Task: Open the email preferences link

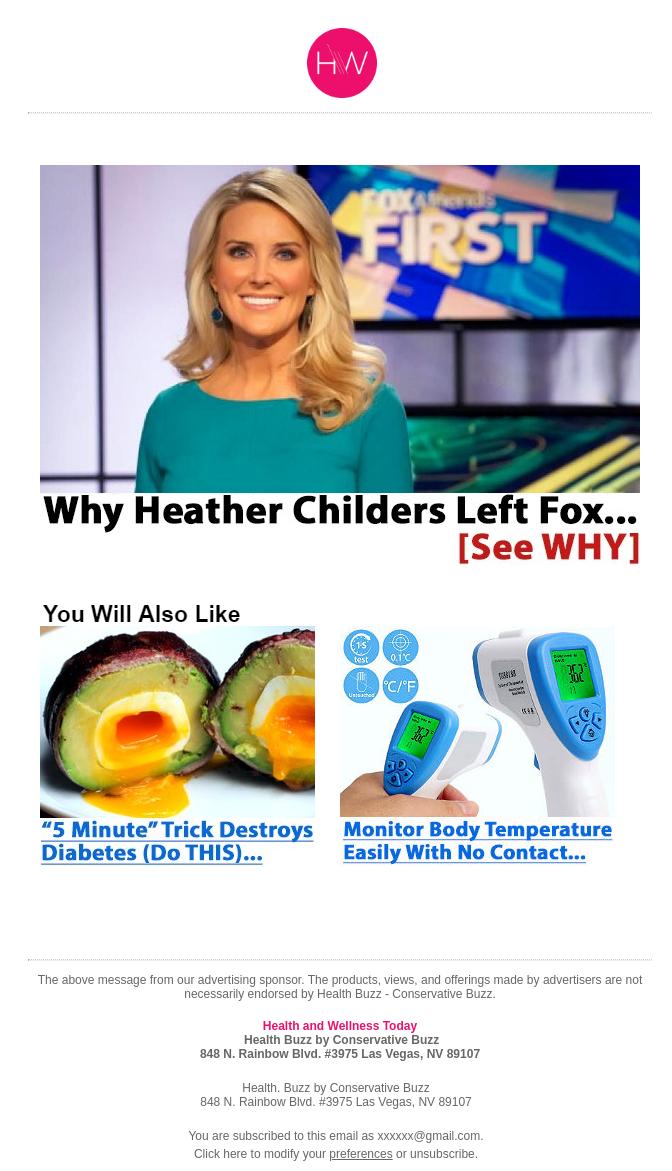Action: (x=360, y=1154)
